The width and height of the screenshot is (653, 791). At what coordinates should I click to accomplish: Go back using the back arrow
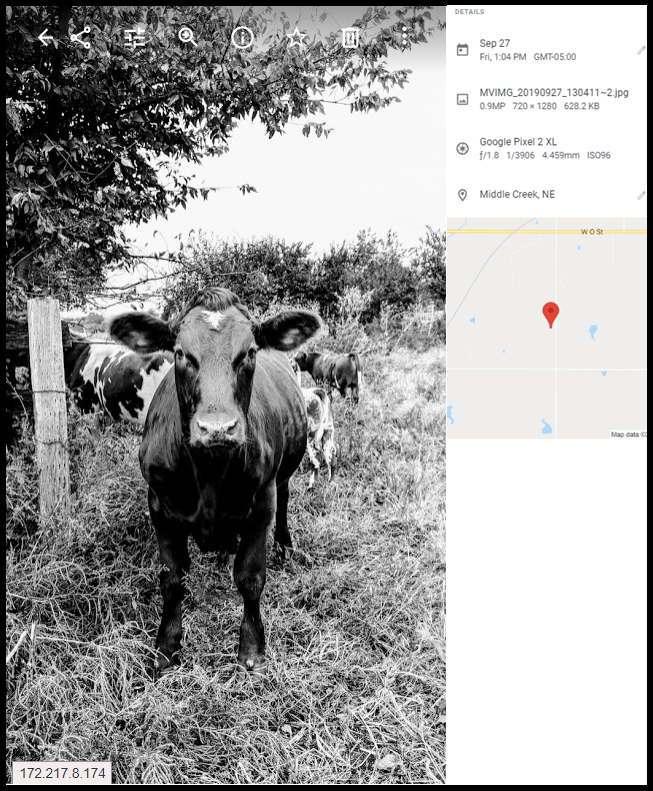coord(46,38)
